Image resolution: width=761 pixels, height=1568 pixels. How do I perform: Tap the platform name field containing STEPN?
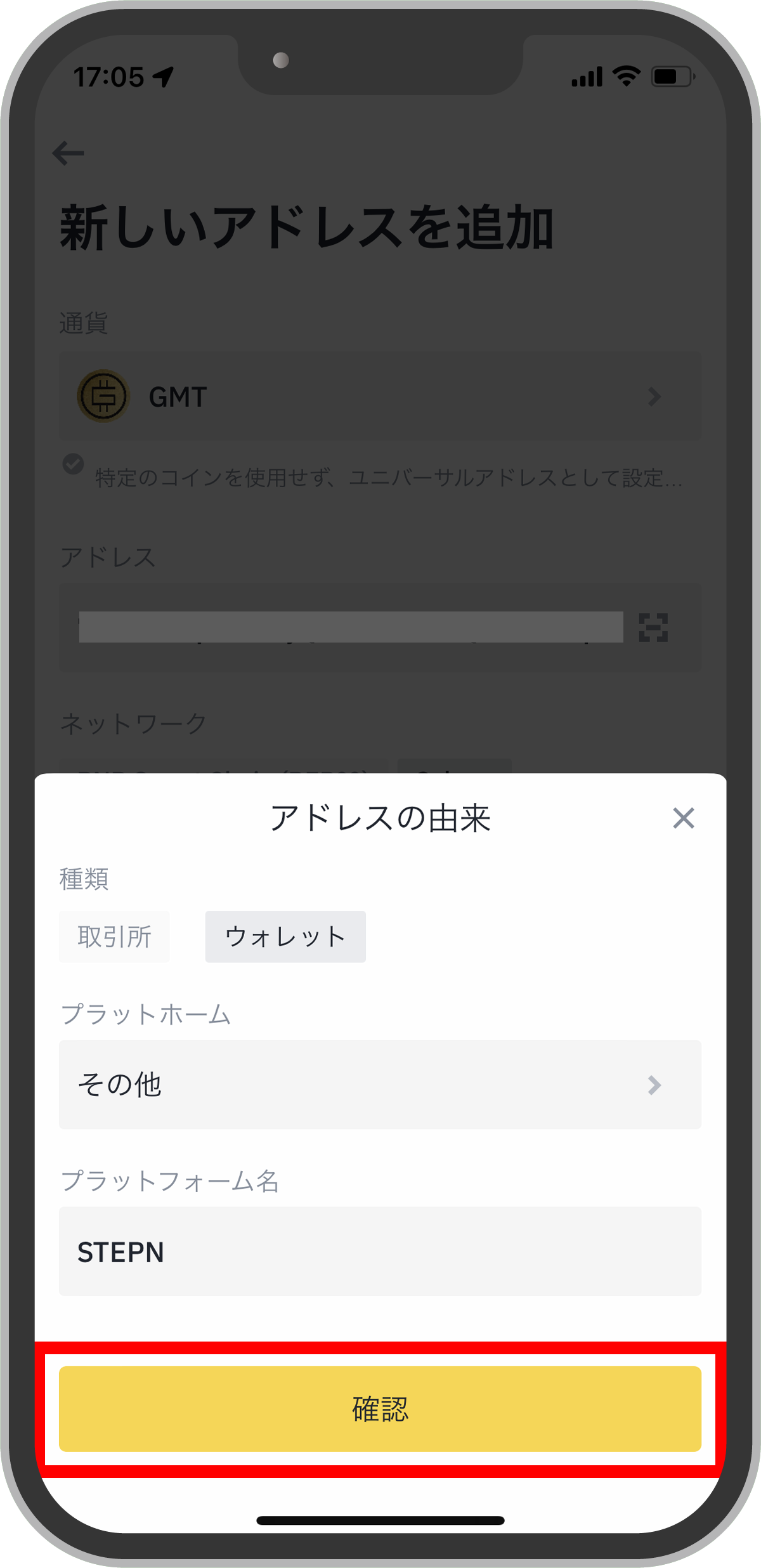pyautogui.click(x=380, y=1251)
